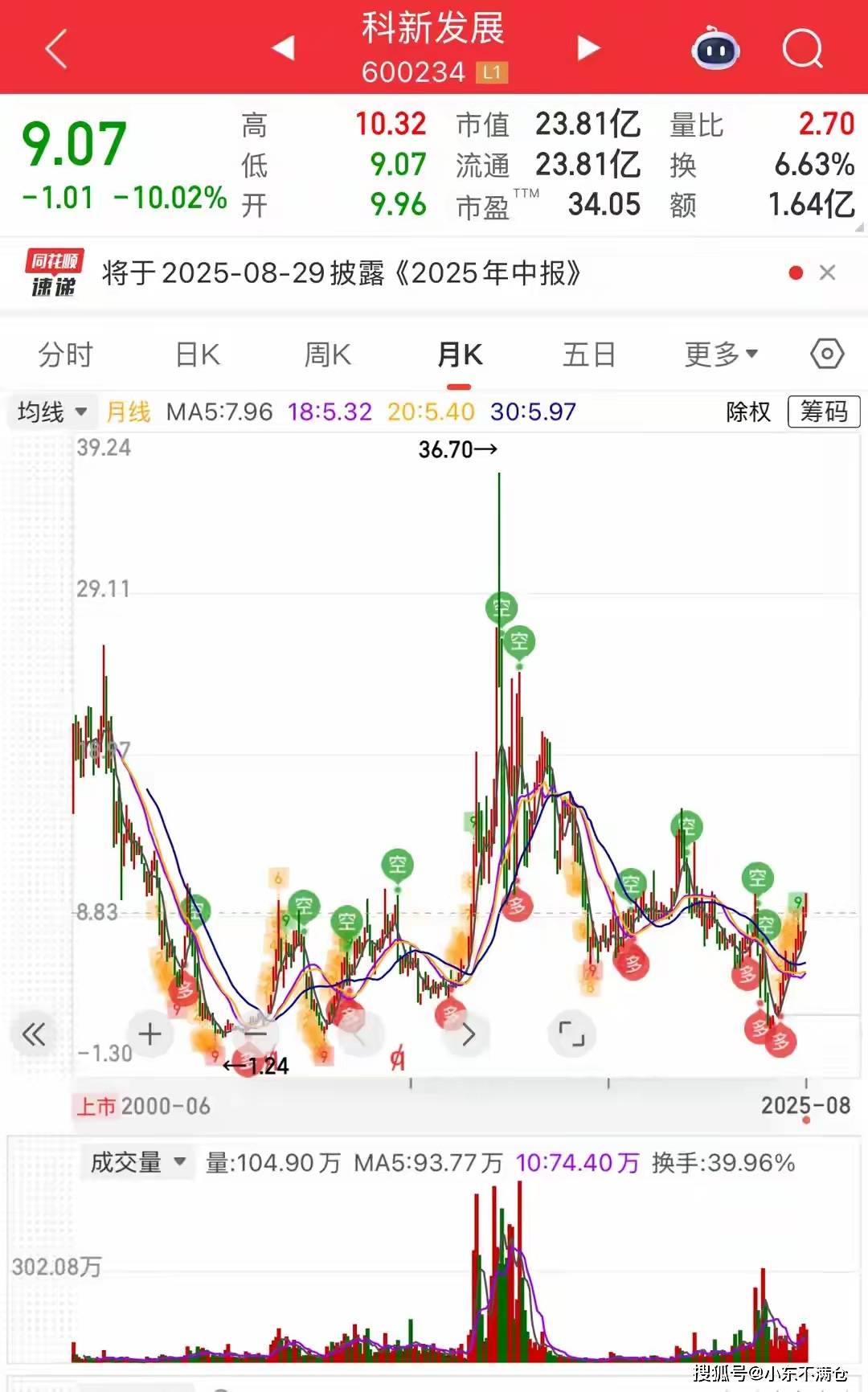Dismiss the news banner with the × icon
This screenshot has height=1392, width=868.
coord(829,273)
